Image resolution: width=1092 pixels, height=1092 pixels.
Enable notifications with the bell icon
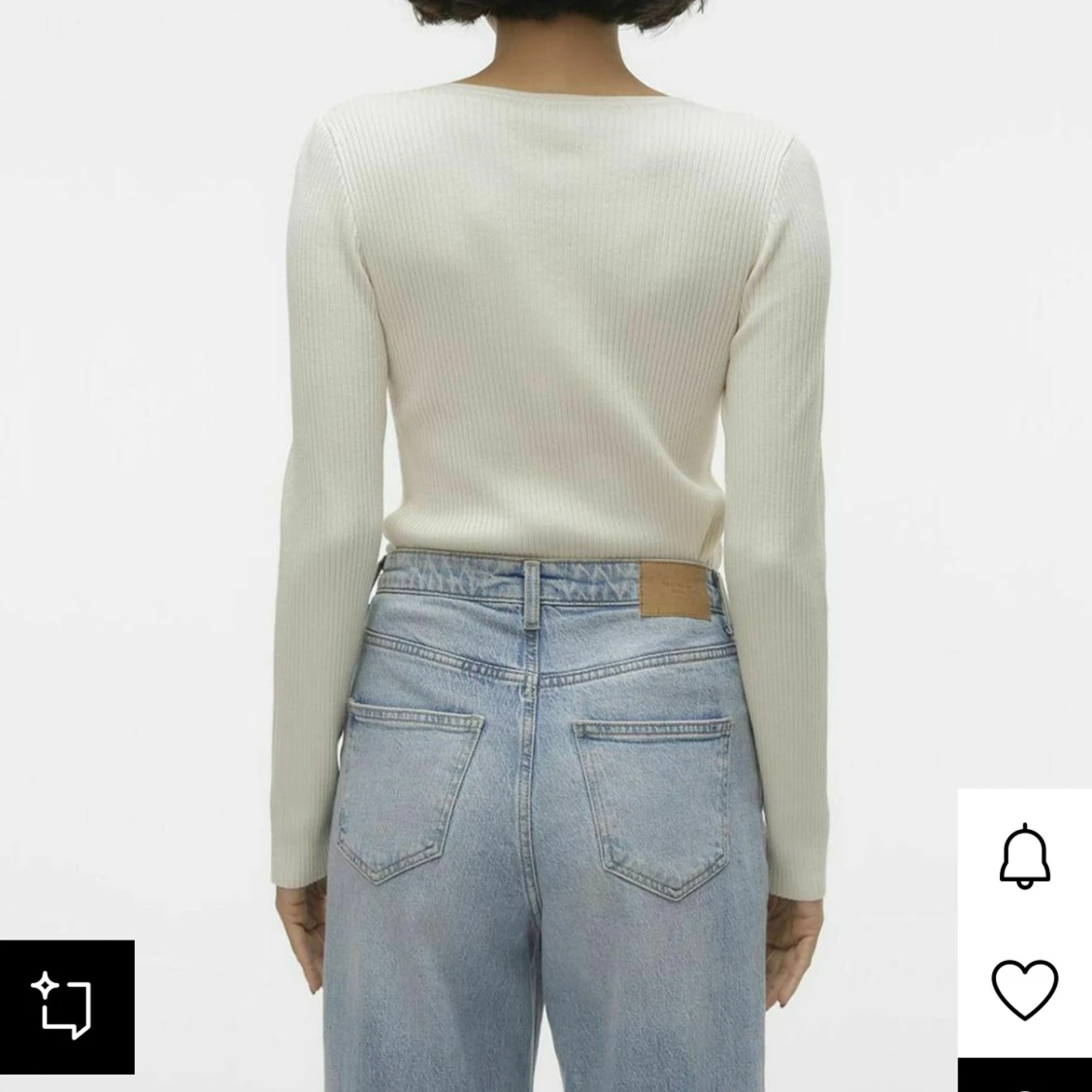point(1024,856)
